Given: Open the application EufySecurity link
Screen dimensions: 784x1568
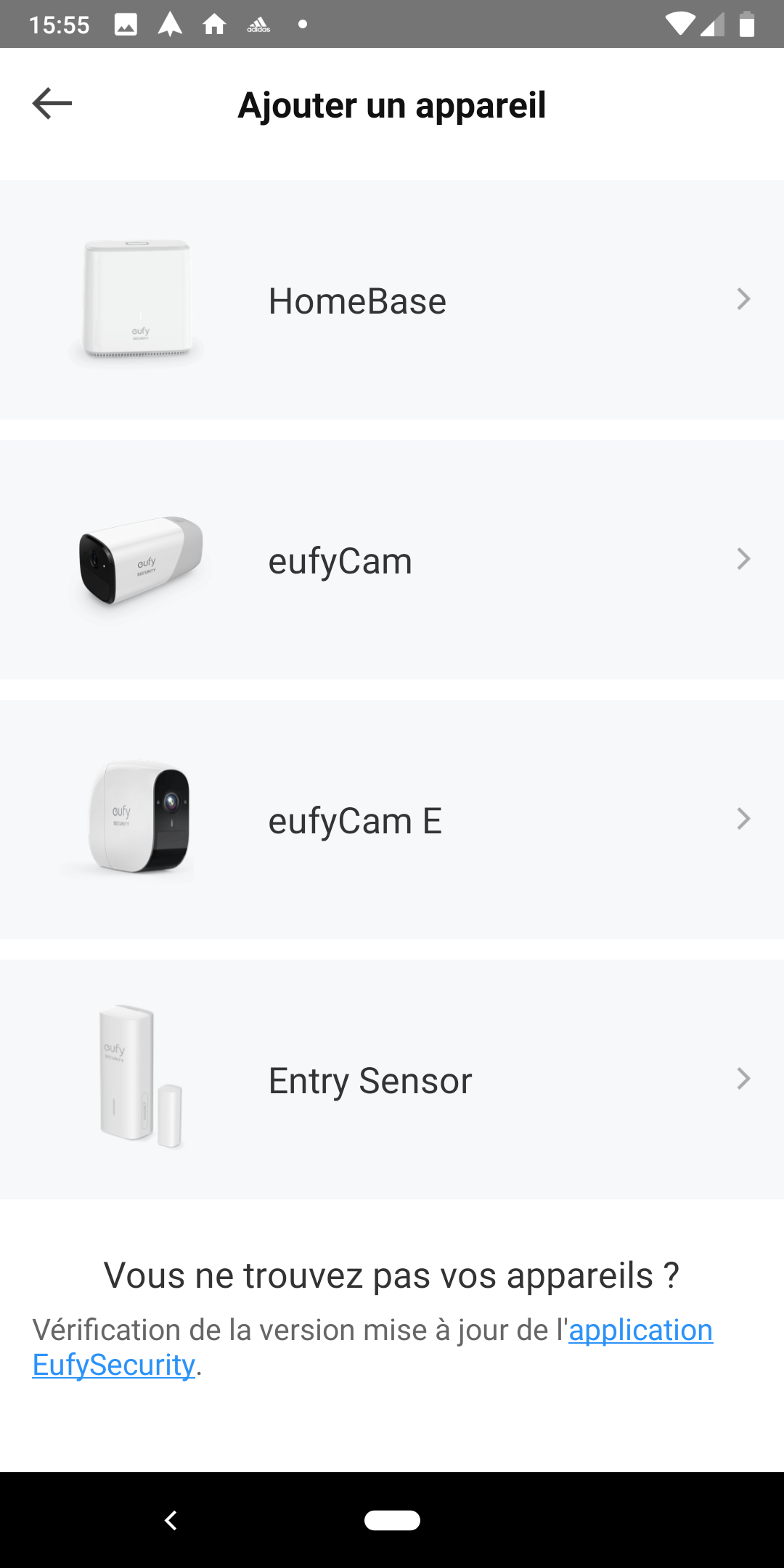Looking at the screenshot, I should point(372,1347).
